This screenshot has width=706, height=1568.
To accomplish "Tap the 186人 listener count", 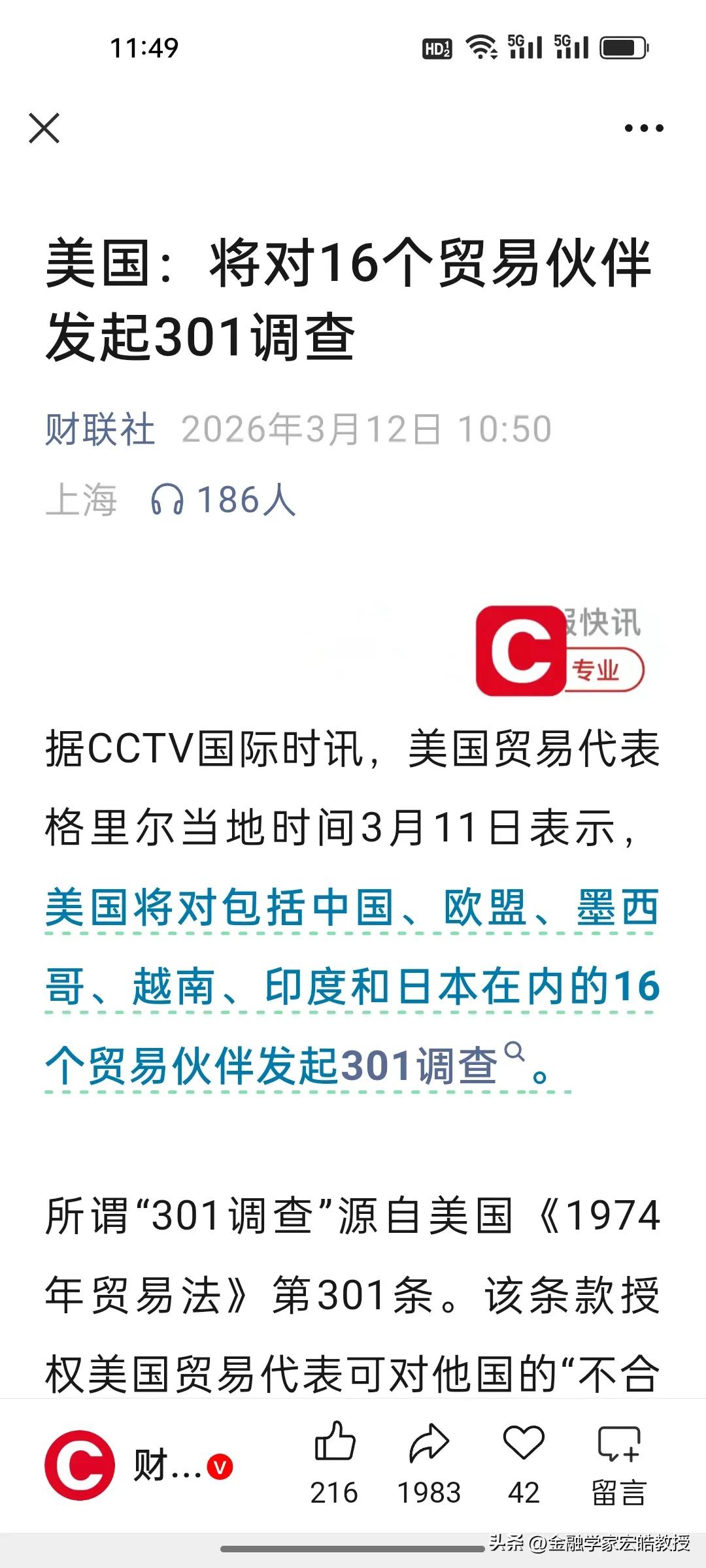I will 246,500.
